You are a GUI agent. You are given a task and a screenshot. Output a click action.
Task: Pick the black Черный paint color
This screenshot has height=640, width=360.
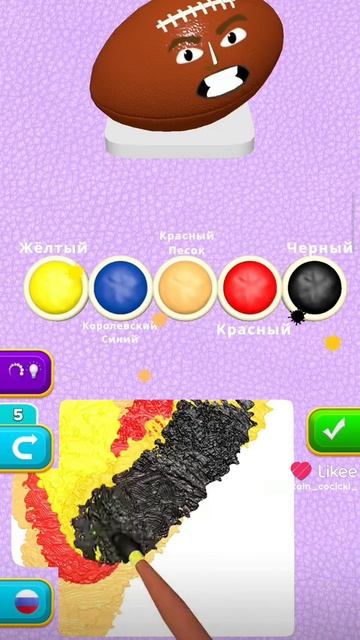coord(314,288)
